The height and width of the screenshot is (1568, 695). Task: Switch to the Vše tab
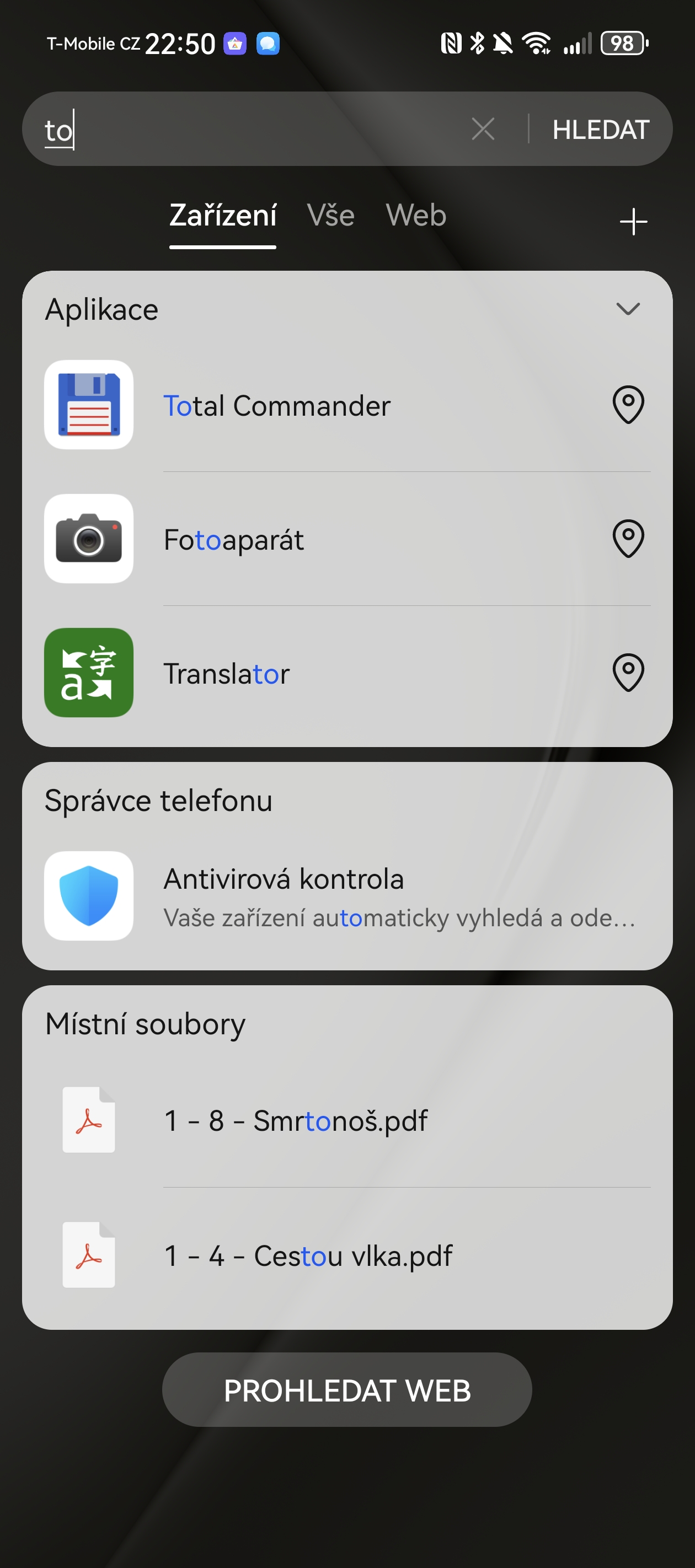(x=331, y=216)
